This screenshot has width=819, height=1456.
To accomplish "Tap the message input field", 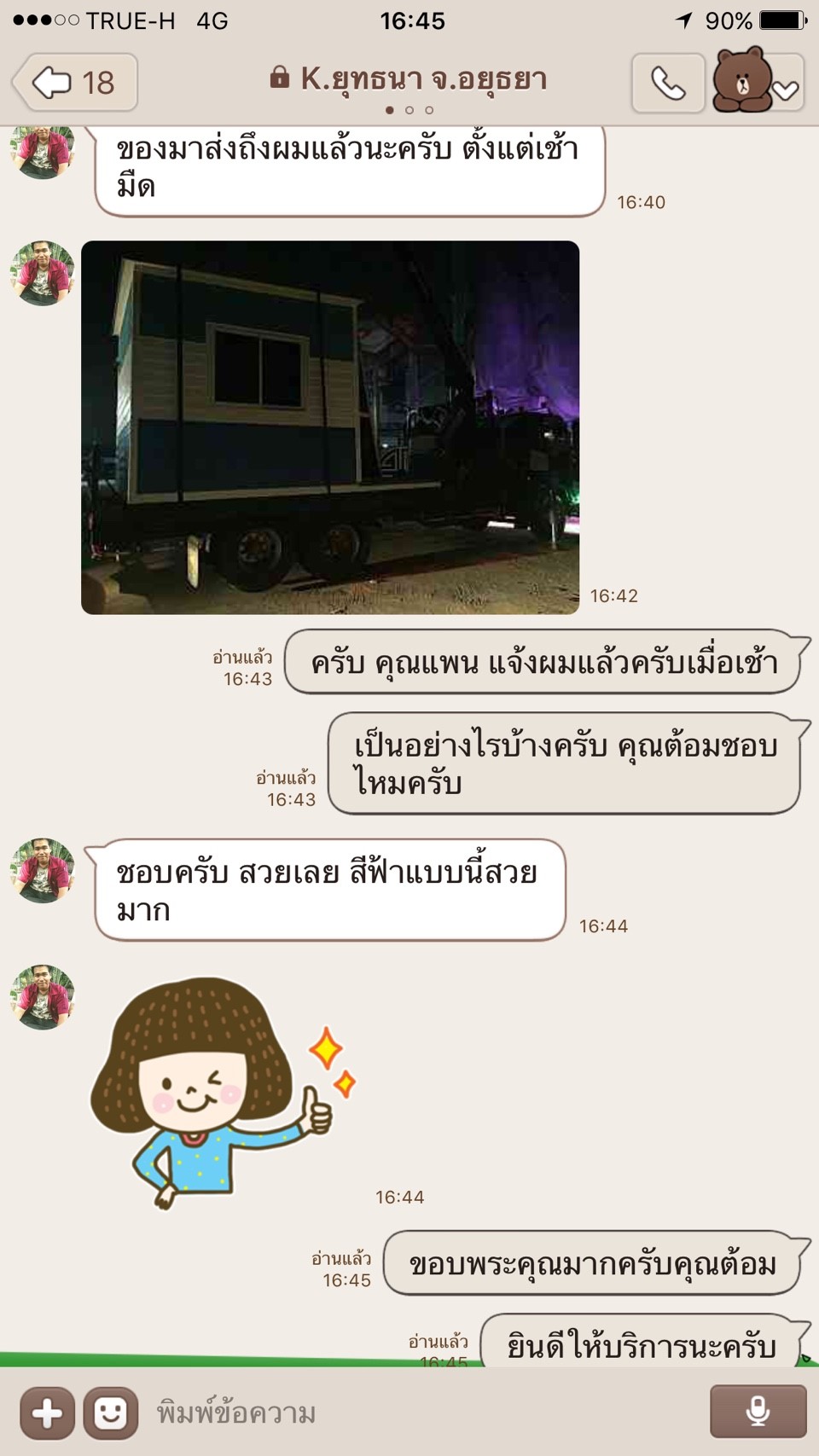I will [424, 1413].
